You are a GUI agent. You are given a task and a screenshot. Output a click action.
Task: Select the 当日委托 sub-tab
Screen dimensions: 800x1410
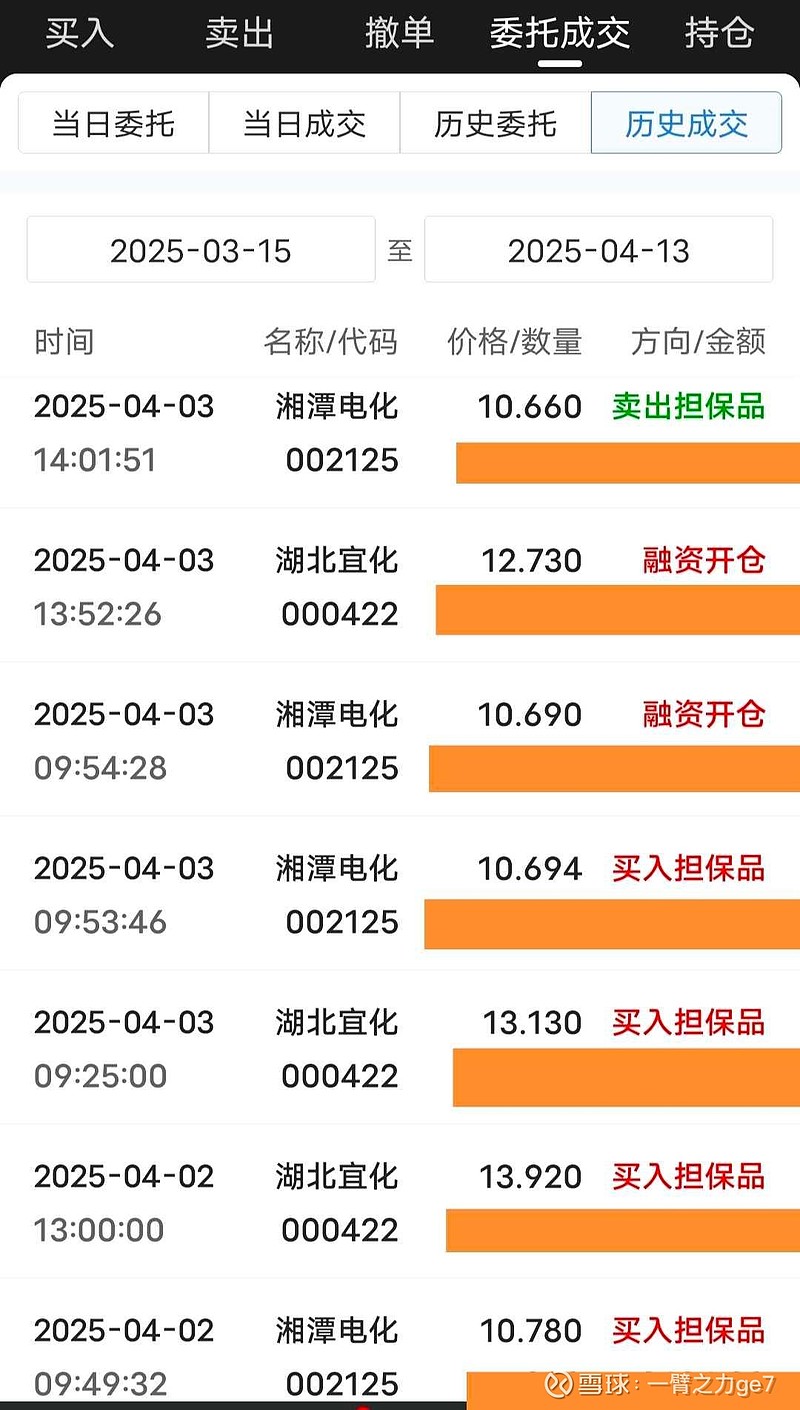[x=113, y=124]
